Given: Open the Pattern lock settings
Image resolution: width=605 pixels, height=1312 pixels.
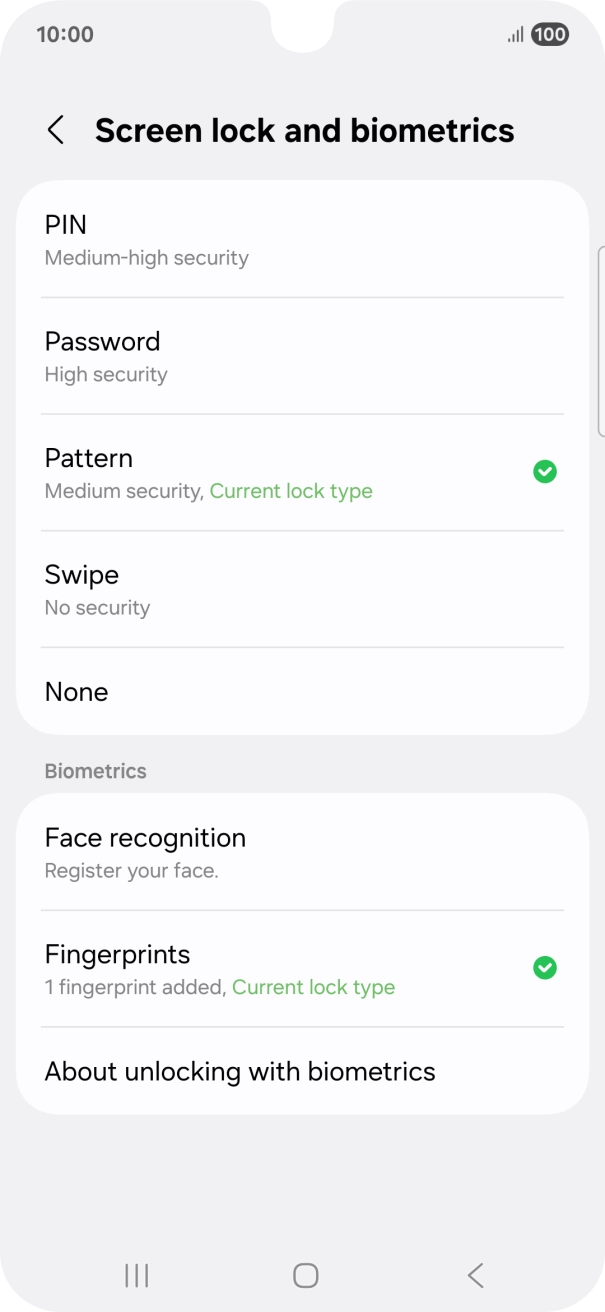Looking at the screenshot, I should [302, 473].
